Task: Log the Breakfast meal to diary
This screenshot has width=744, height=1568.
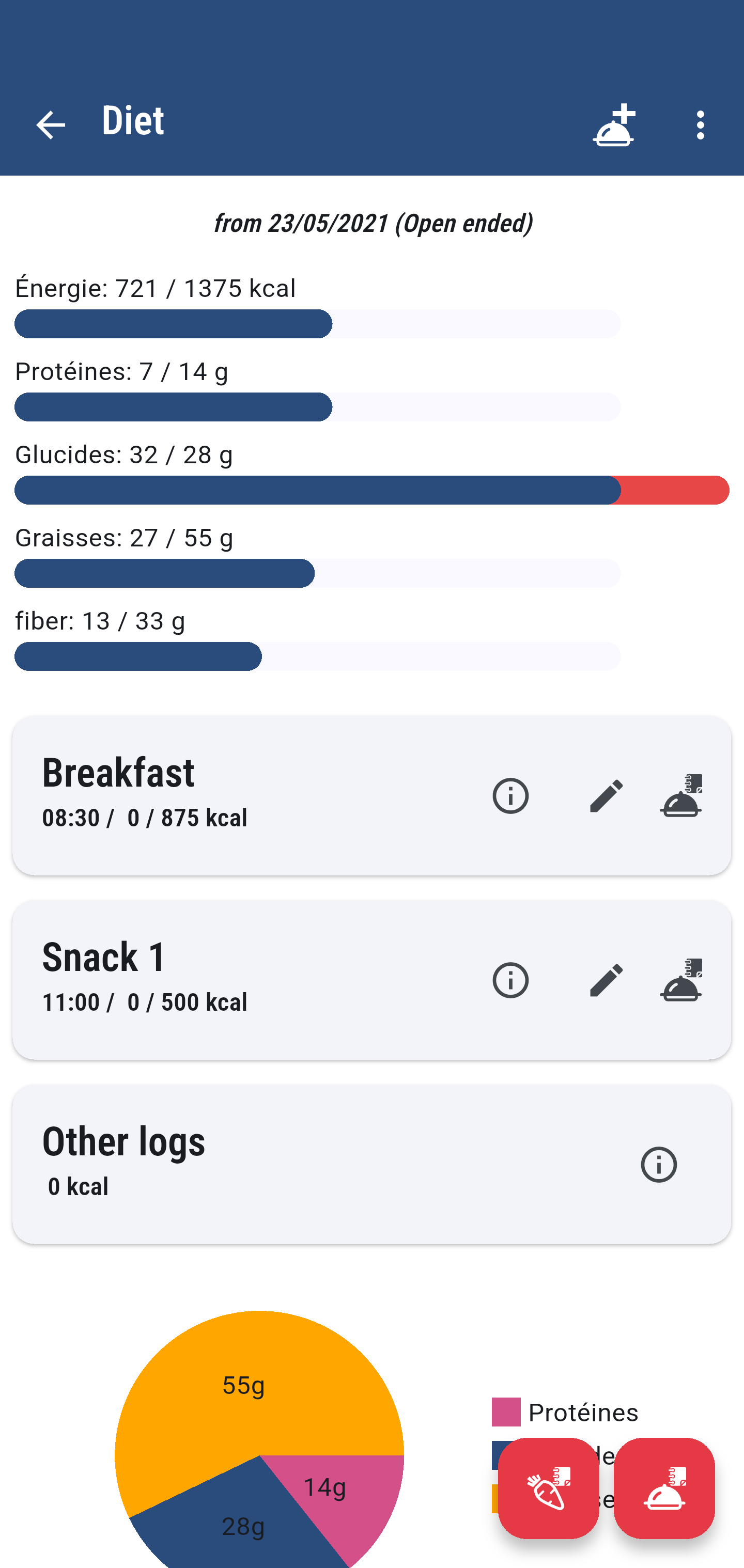Action: coord(680,795)
